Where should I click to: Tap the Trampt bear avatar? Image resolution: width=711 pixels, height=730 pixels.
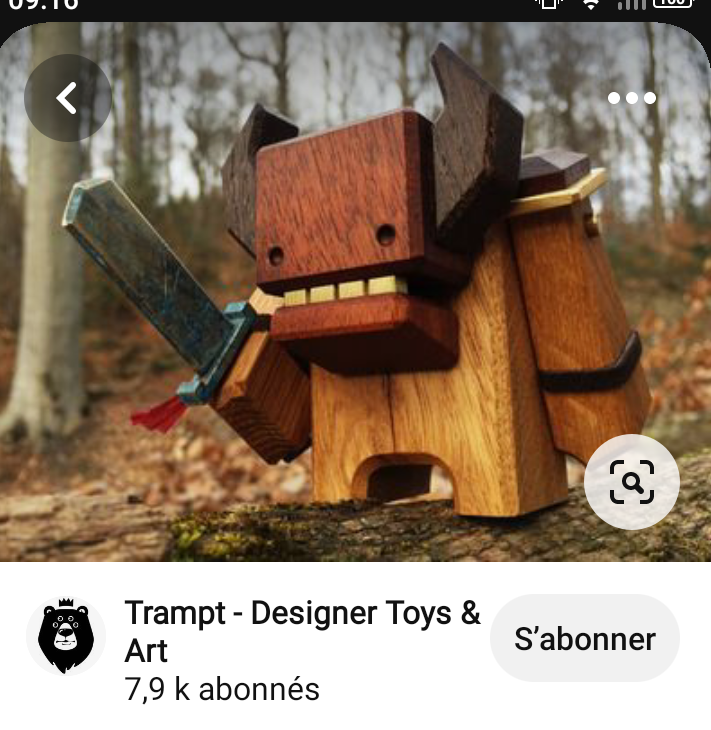pos(66,636)
